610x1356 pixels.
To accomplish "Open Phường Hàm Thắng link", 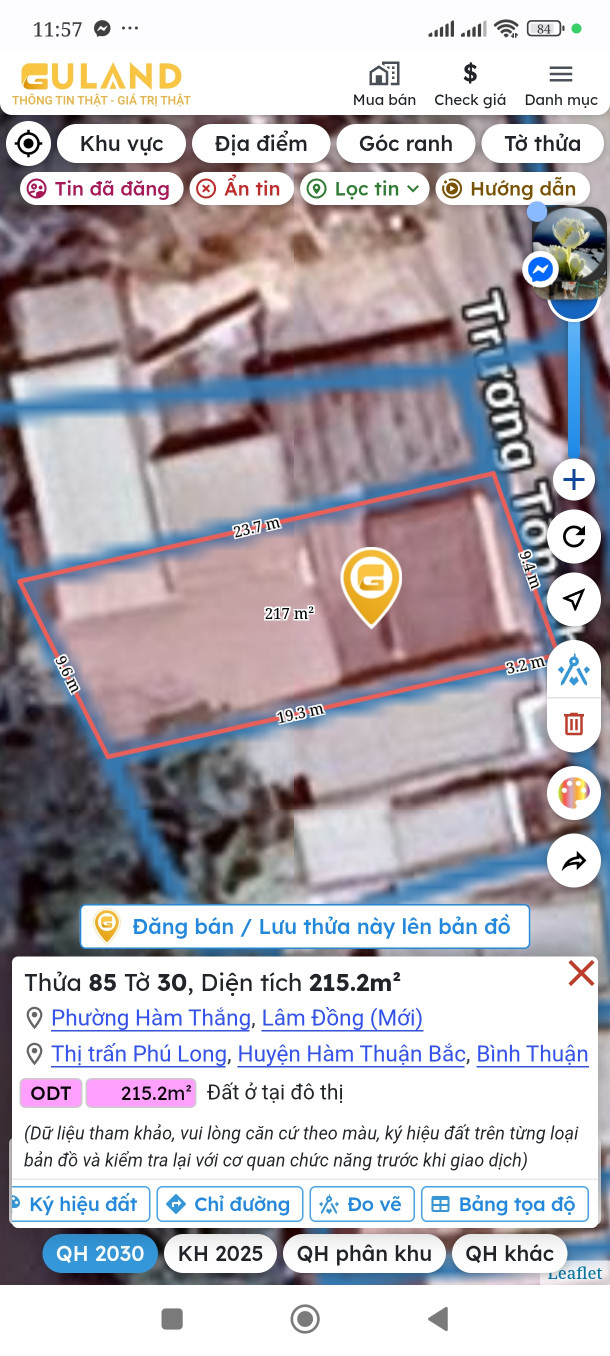I will click(150, 1018).
